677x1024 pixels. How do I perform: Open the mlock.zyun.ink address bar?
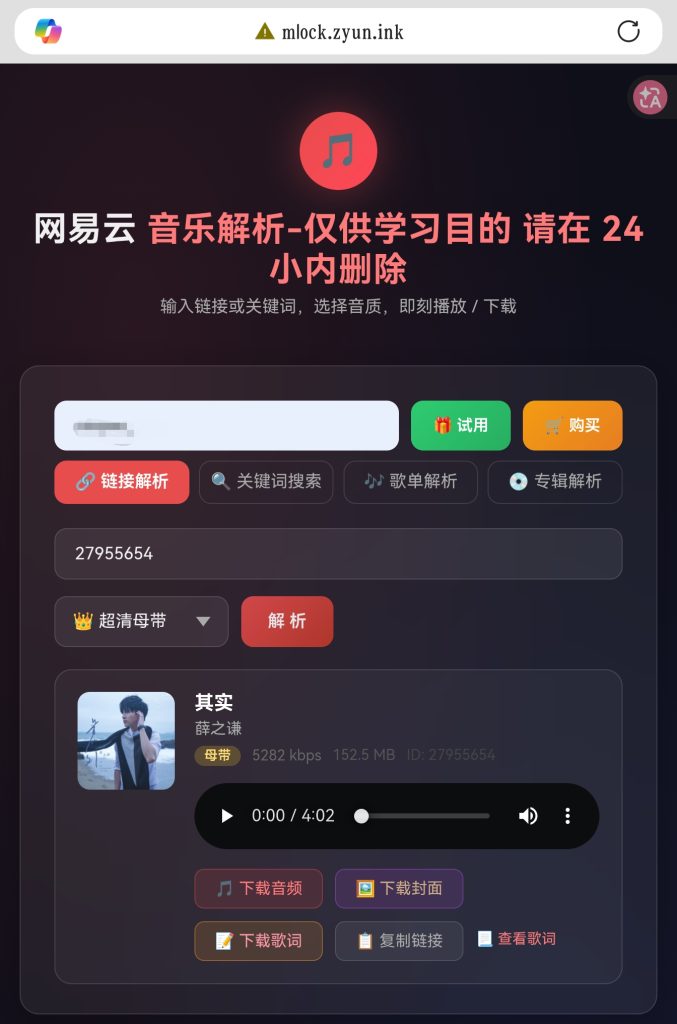click(x=340, y=32)
